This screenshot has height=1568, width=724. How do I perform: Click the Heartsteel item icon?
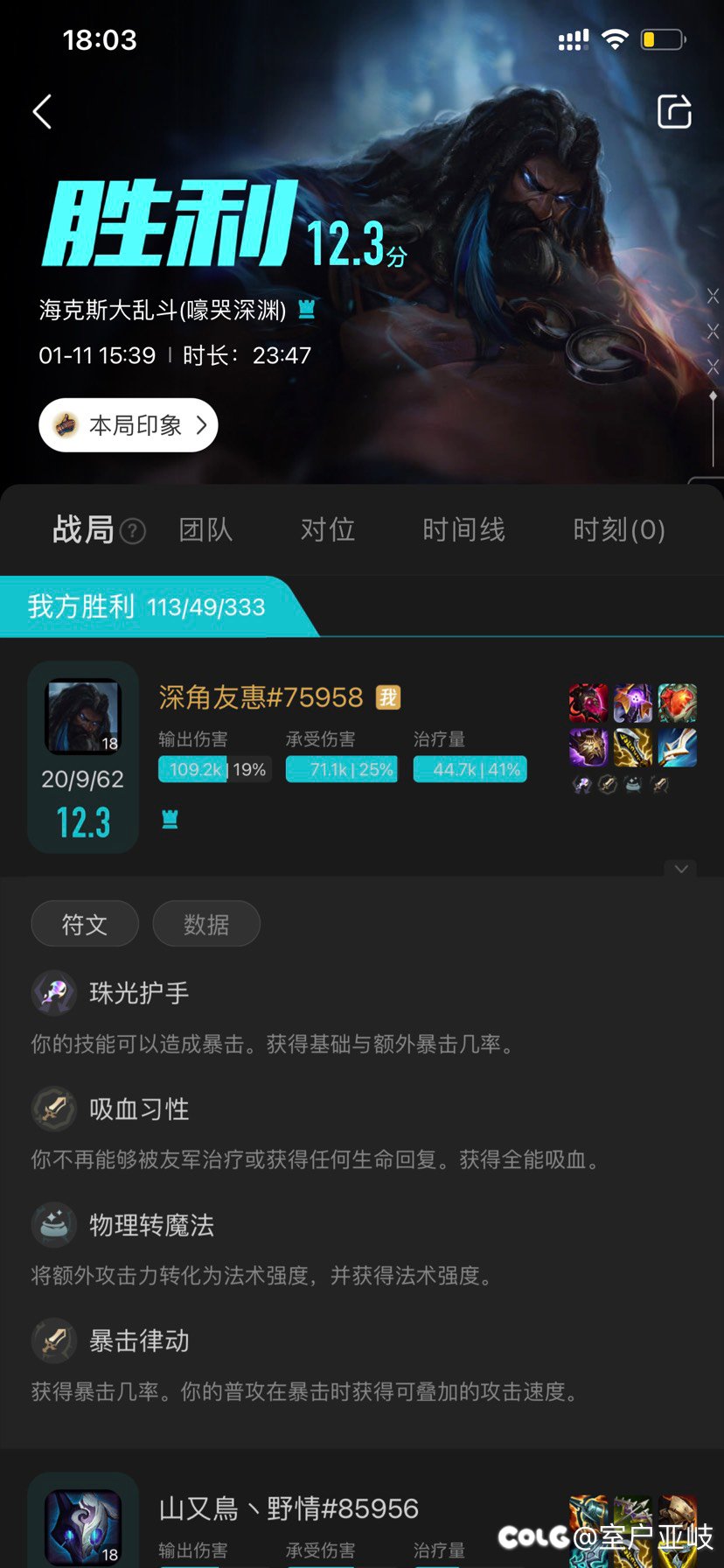click(679, 703)
